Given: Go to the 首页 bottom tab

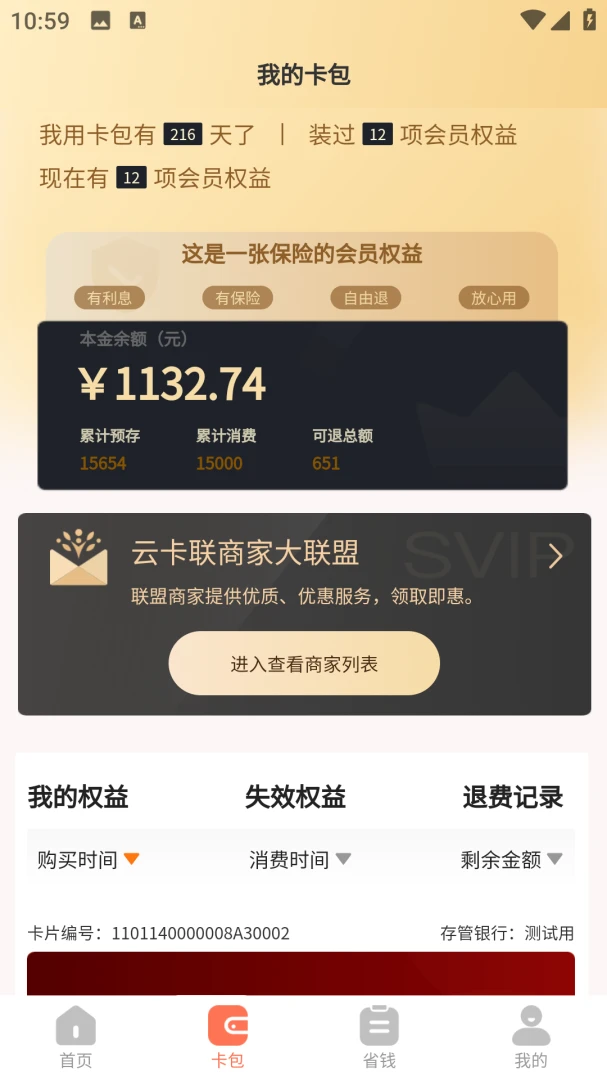Looking at the screenshot, I should (76, 1037).
